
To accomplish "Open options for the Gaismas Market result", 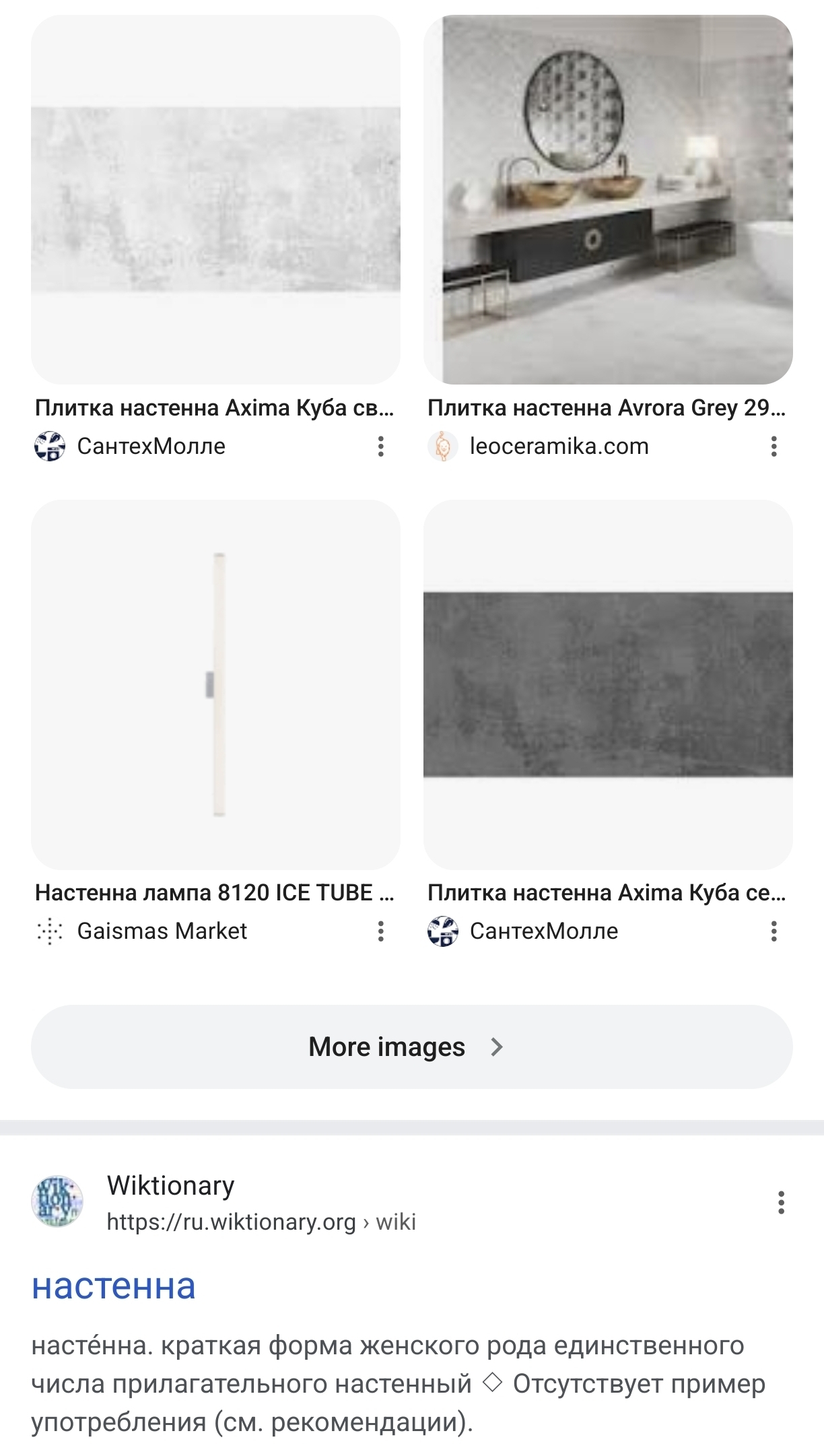I will click(381, 931).
